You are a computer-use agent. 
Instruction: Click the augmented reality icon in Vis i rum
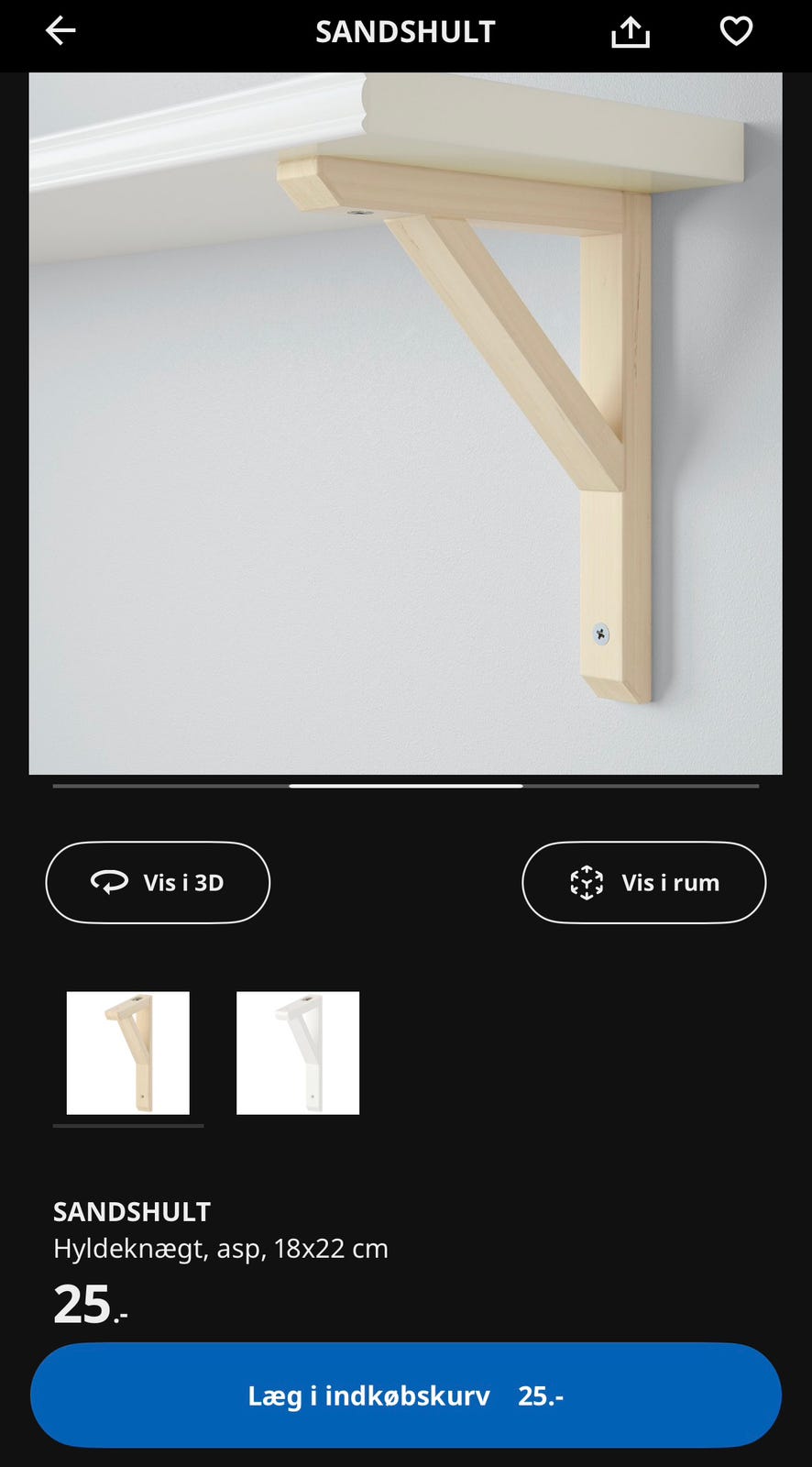click(587, 882)
